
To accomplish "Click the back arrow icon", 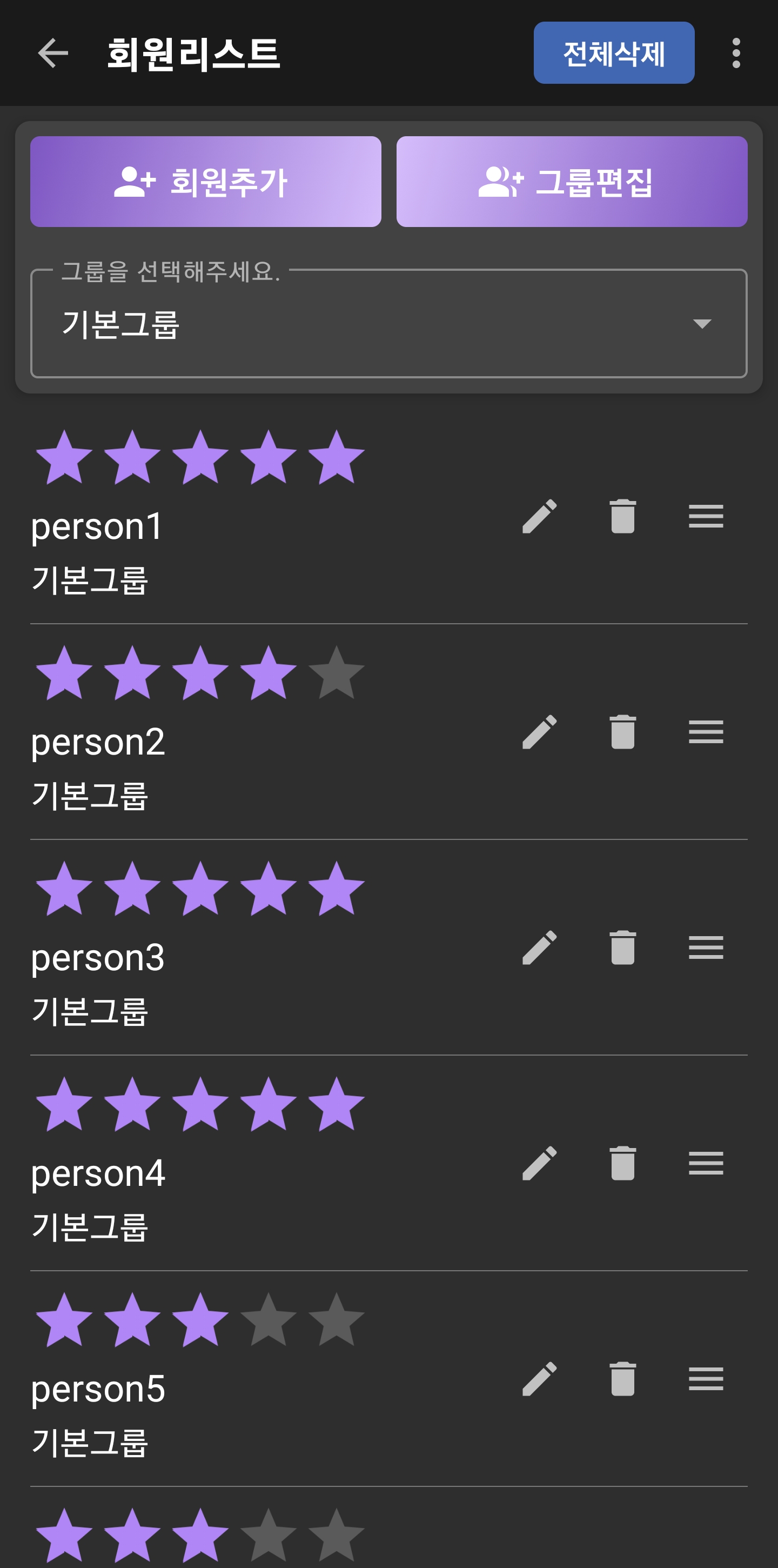I will tap(52, 53).
